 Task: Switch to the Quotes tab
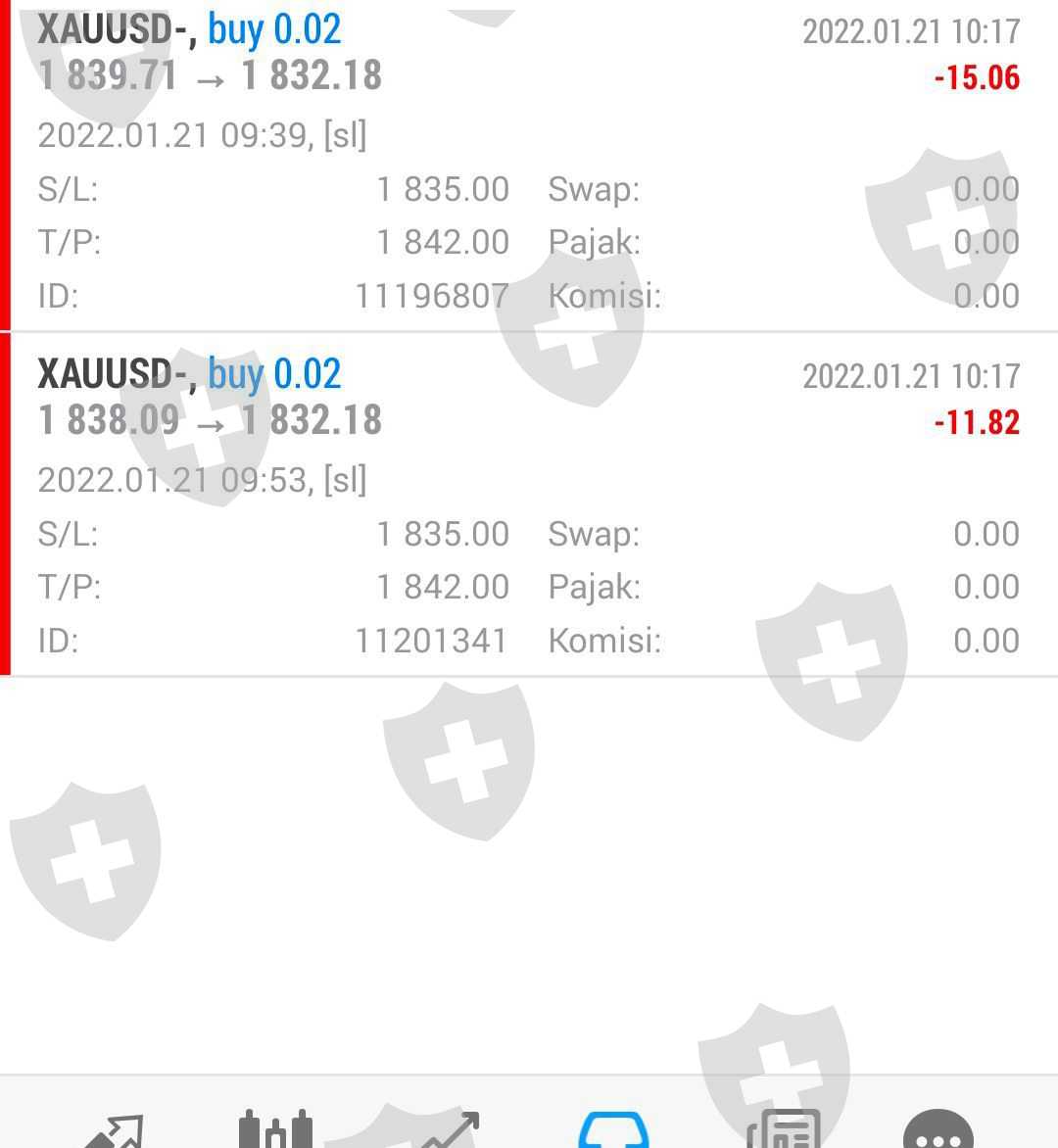click(114, 1131)
